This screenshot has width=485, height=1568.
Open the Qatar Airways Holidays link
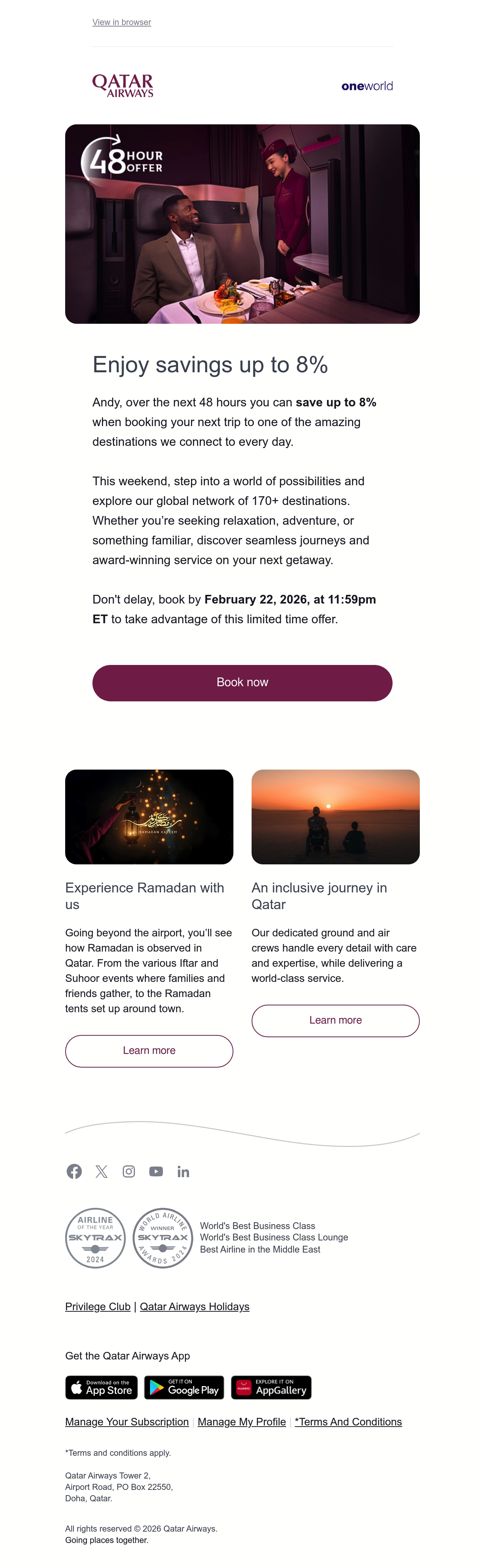[x=195, y=1306]
